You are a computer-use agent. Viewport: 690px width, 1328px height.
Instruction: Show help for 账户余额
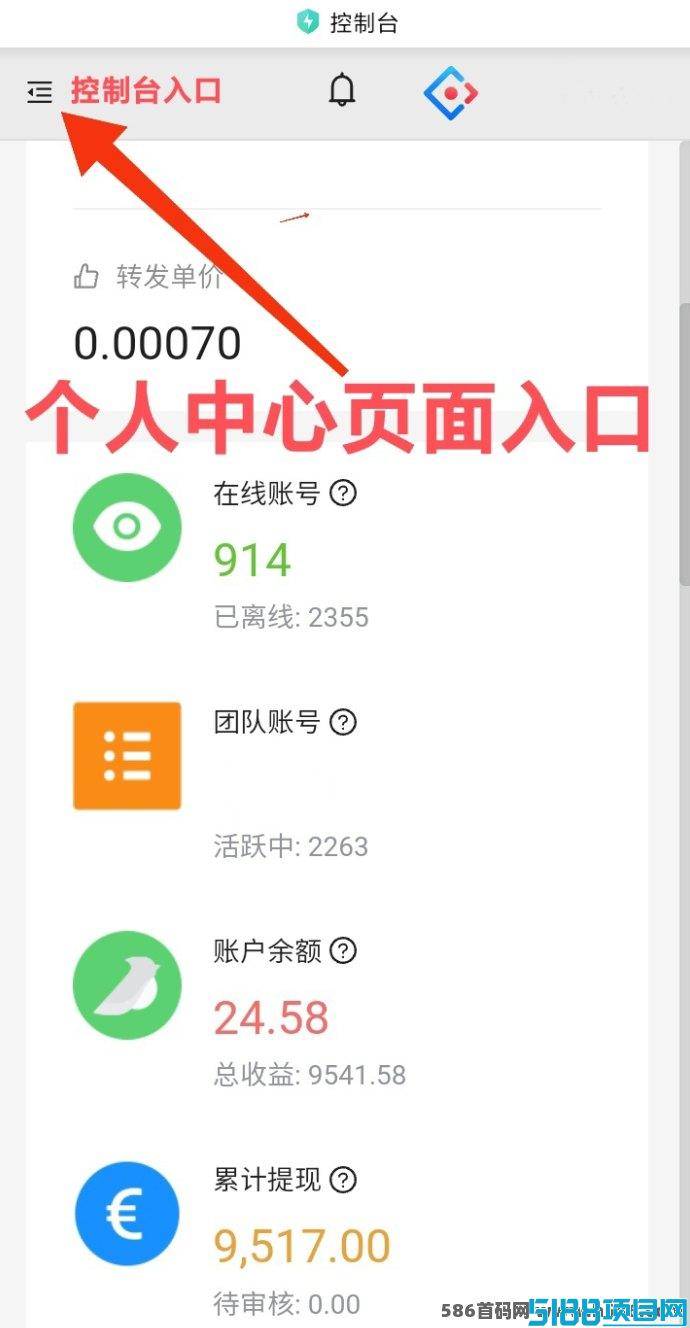pyautogui.click(x=343, y=951)
